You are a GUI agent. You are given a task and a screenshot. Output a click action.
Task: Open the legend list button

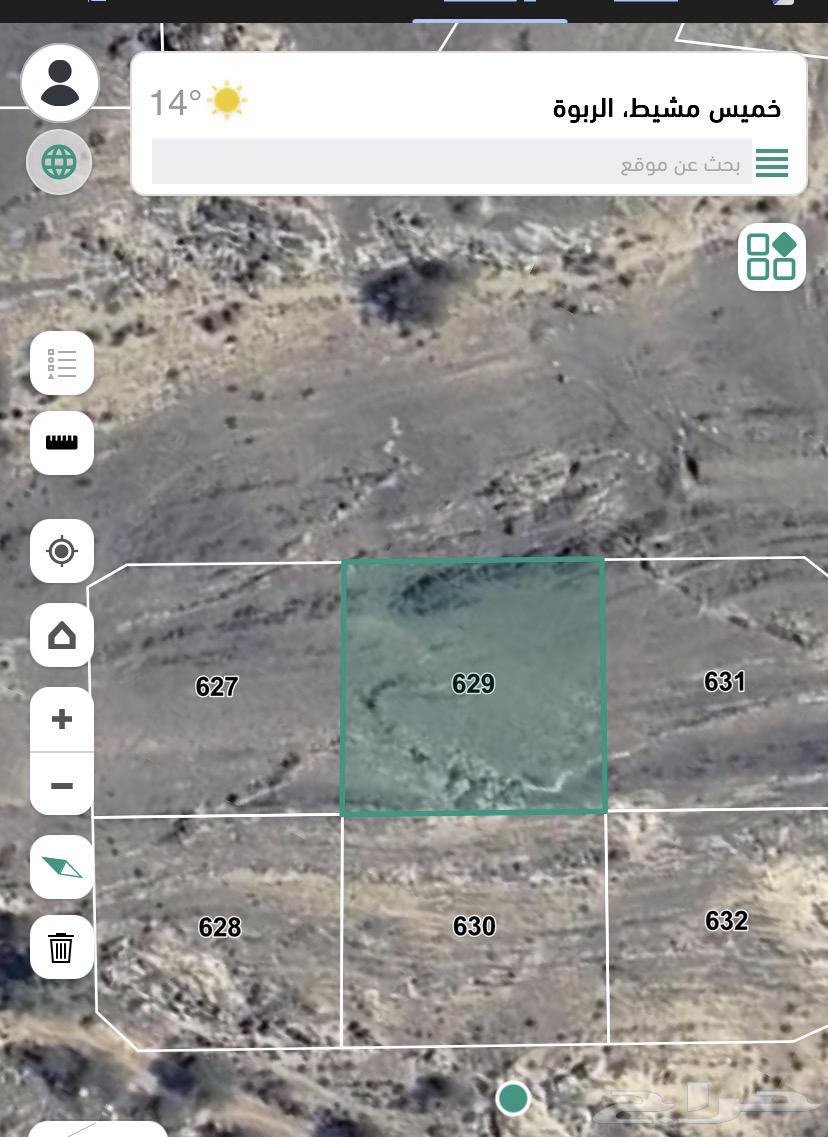[62, 364]
